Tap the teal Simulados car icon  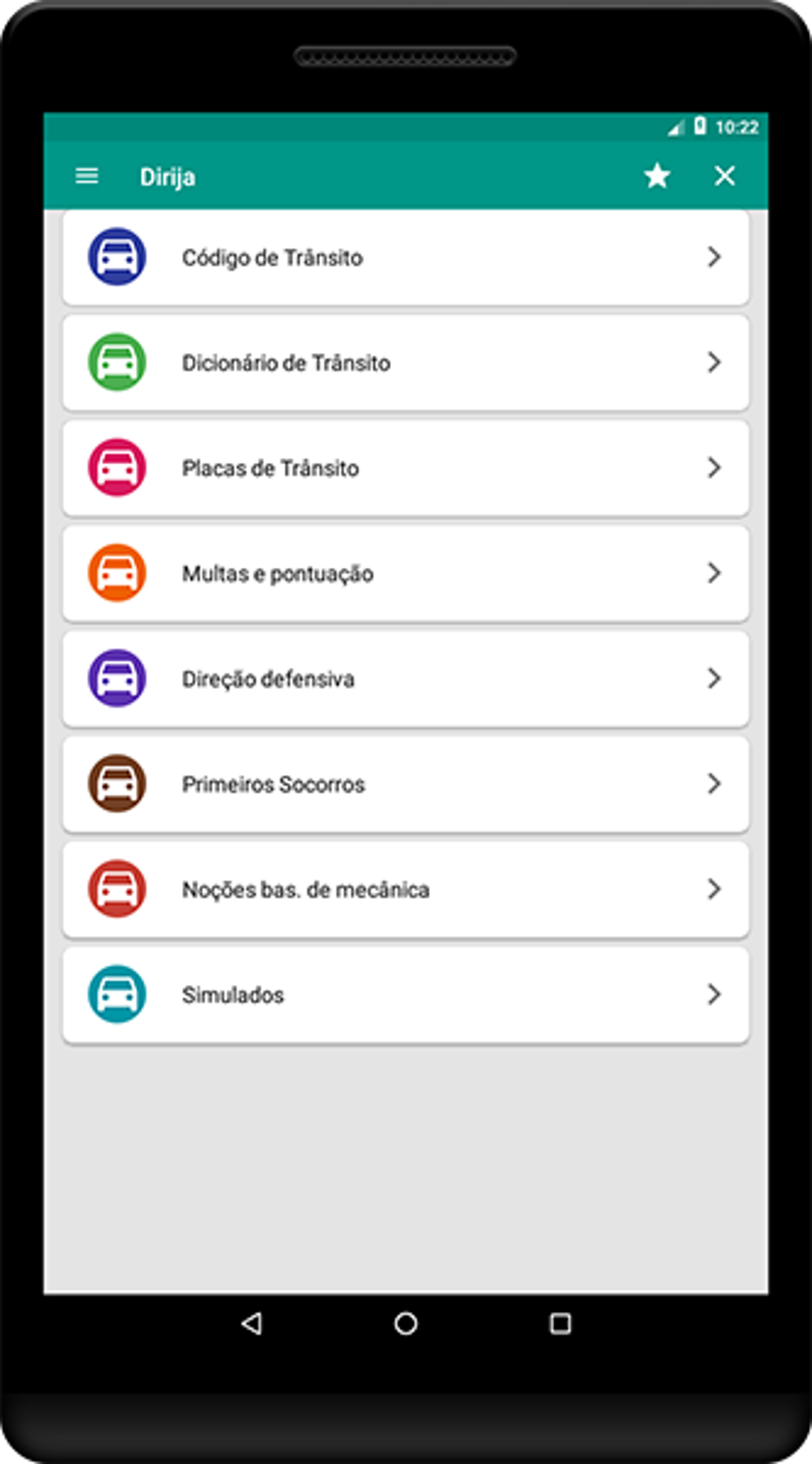click(x=116, y=995)
